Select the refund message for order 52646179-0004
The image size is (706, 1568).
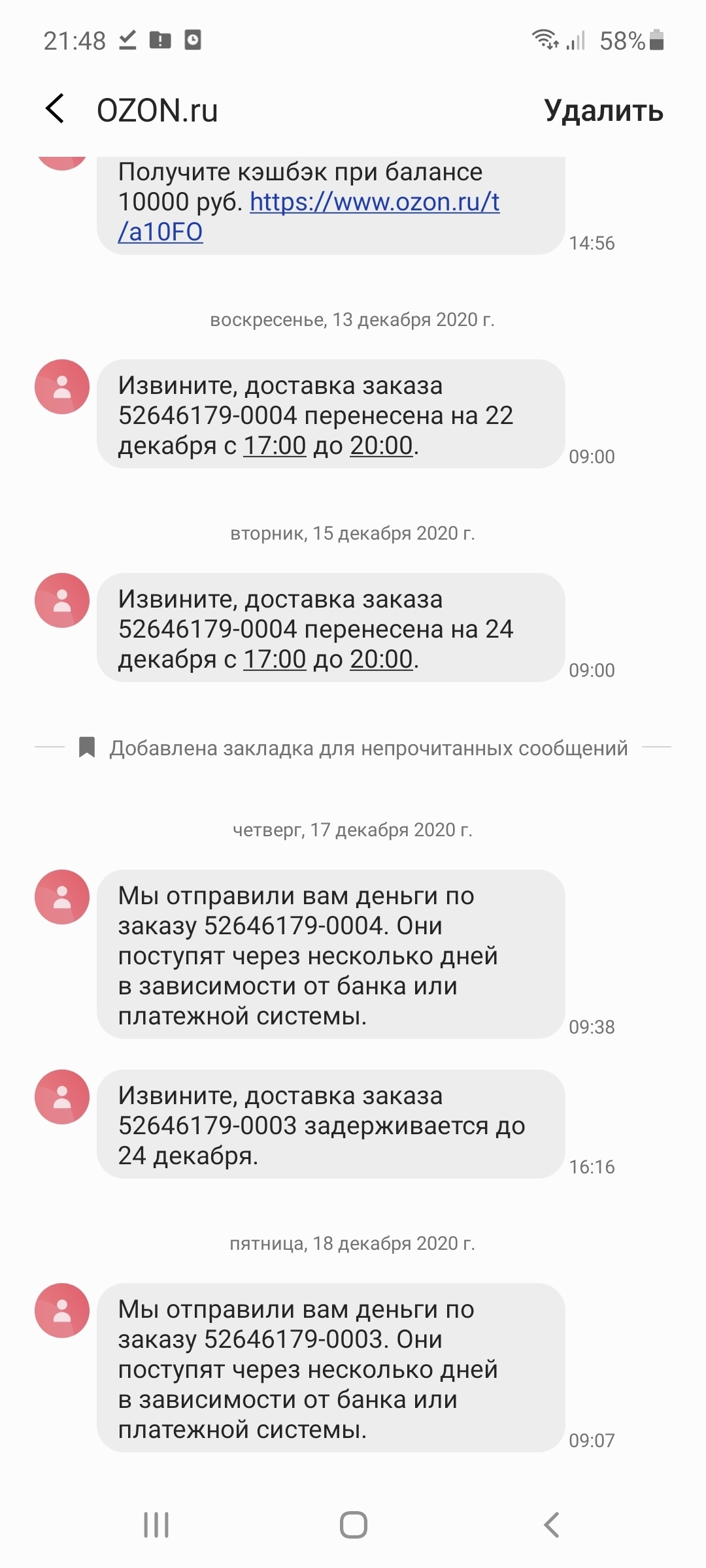point(330,955)
